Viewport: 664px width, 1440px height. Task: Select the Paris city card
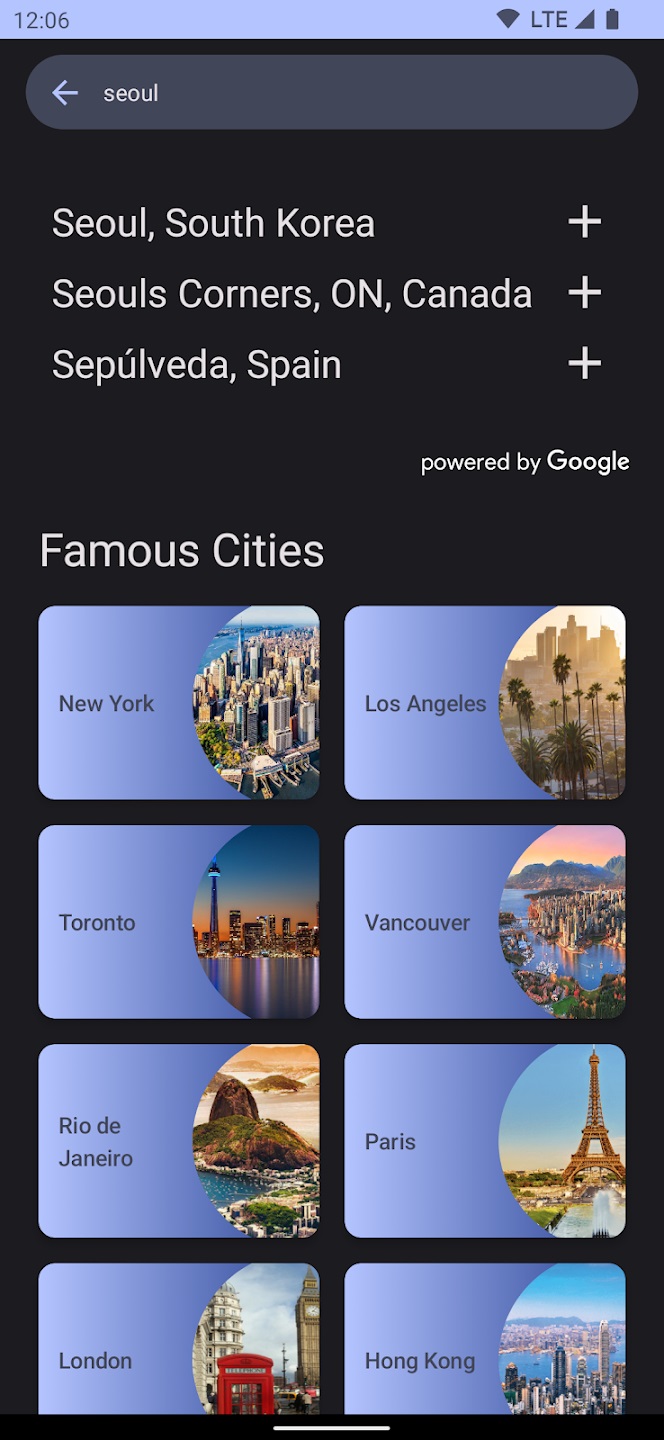tap(485, 1141)
